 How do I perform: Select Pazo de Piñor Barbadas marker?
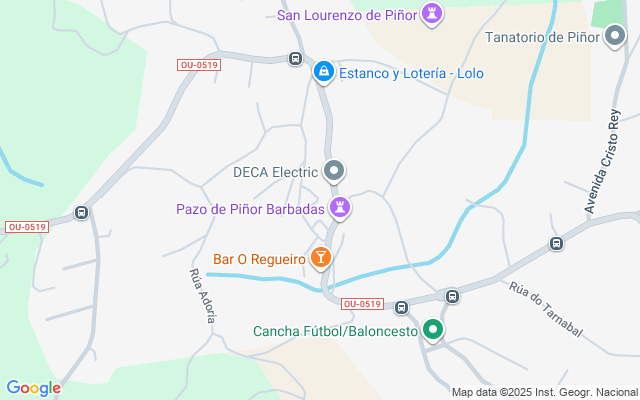(x=342, y=209)
